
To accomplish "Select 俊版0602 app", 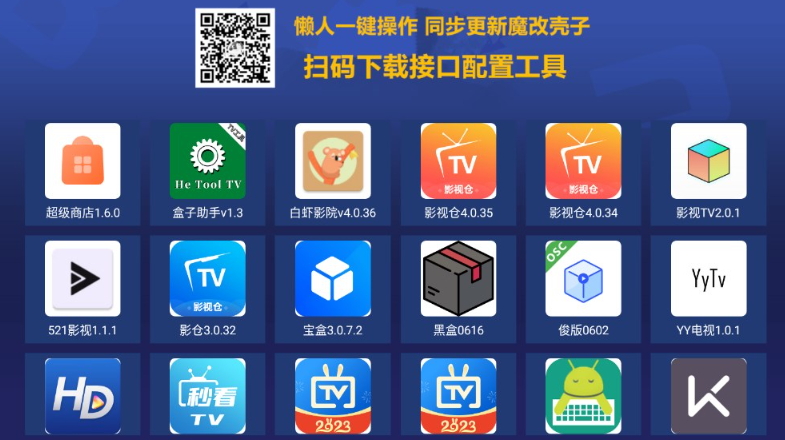I will point(583,279).
